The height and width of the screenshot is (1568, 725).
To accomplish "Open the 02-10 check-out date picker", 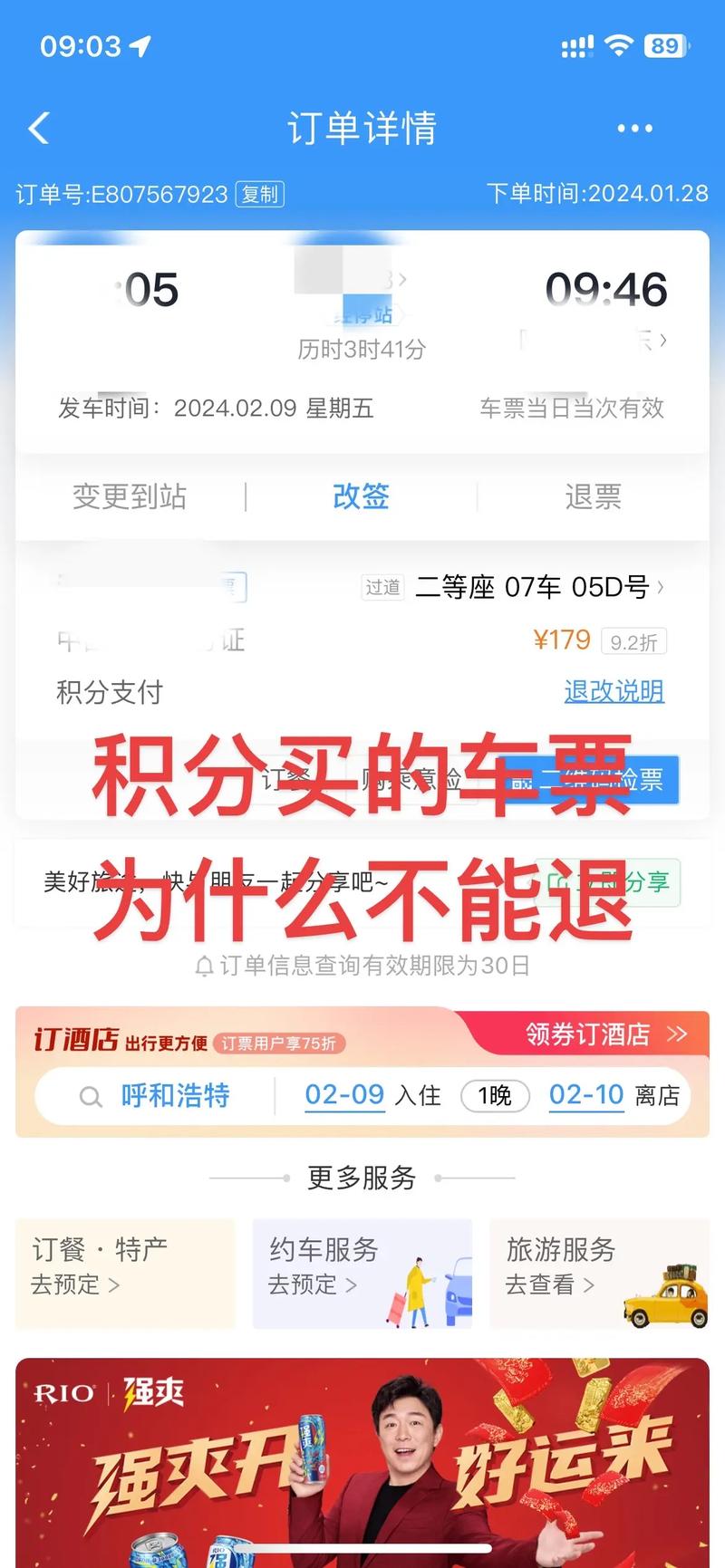I will pos(585,1096).
